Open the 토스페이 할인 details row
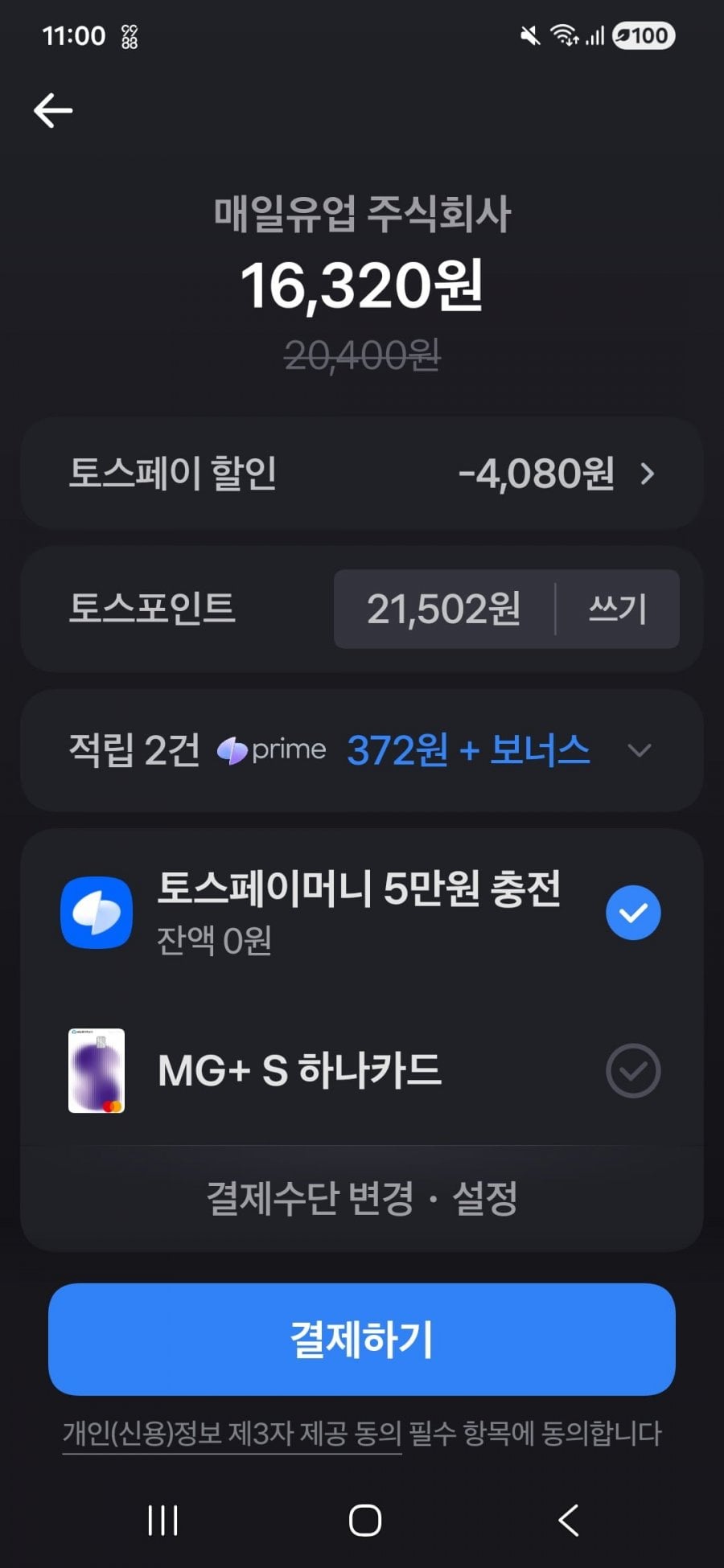Screen dimensions: 724x1568 pyautogui.click(x=362, y=473)
